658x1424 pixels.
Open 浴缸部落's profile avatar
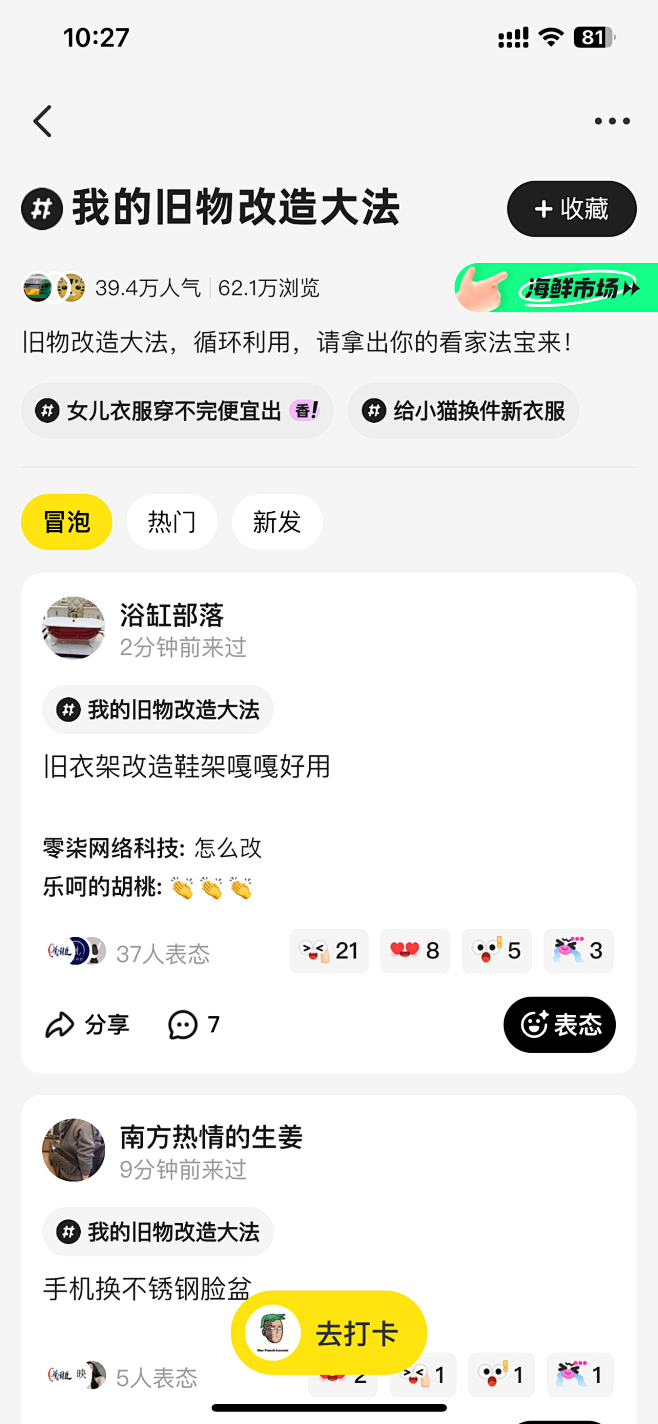pyautogui.click(x=74, y=629)
